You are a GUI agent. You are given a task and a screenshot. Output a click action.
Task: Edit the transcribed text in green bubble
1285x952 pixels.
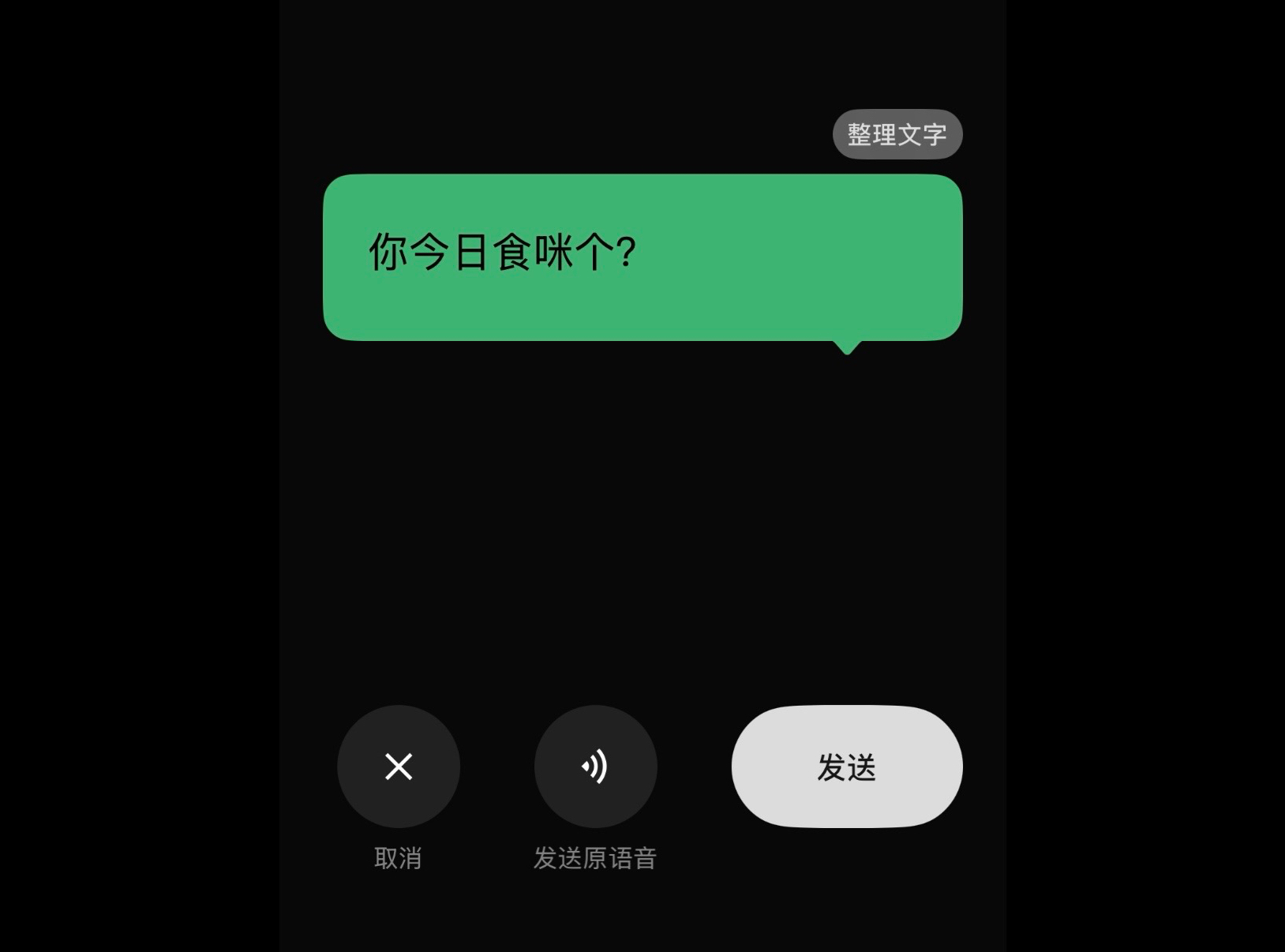click(x=642, y=257)
